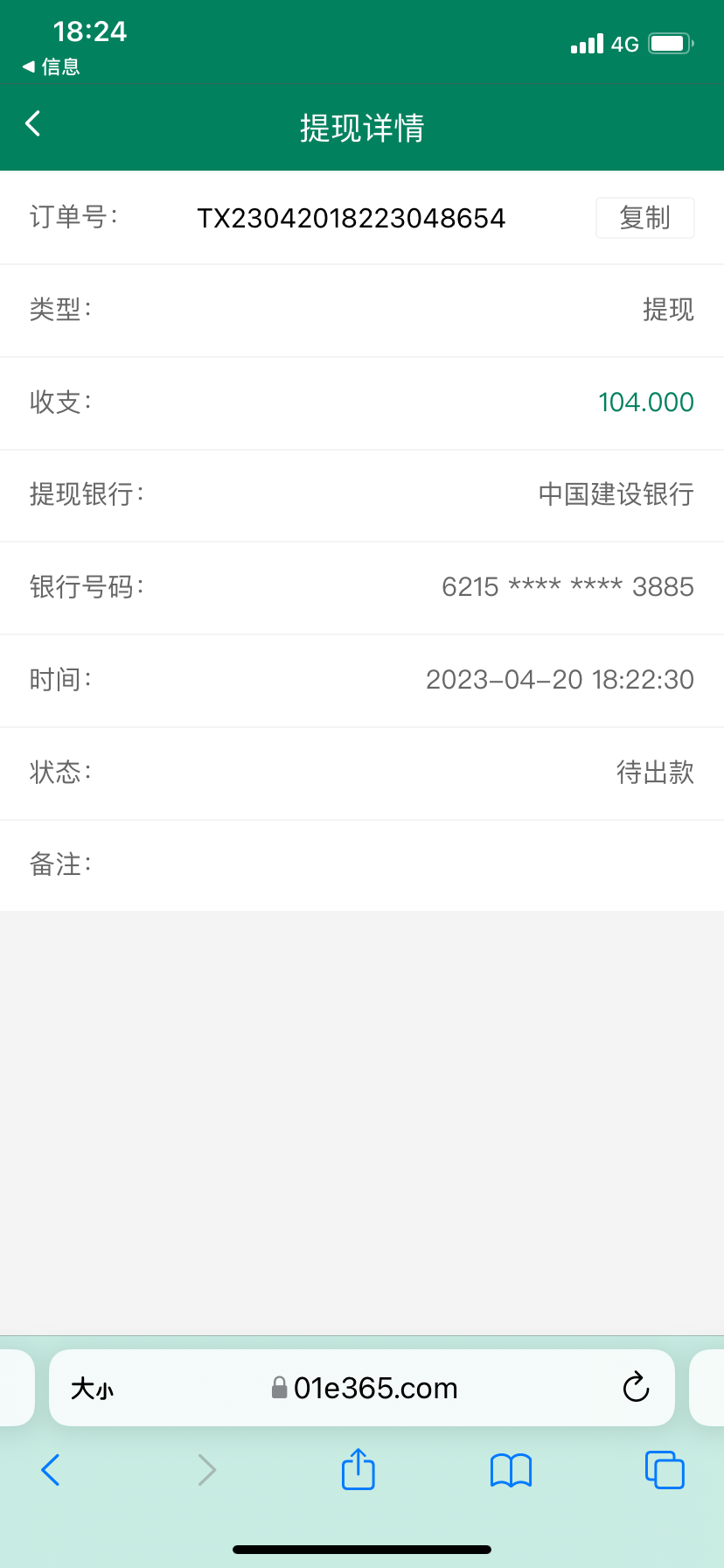
Task: Open Safari bookmarks
Action: tap(511, 1470)
